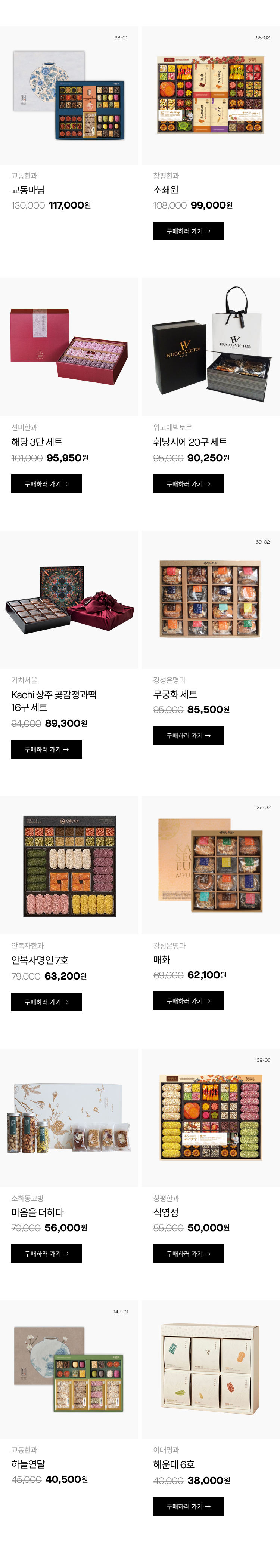Tap 구매하러 가기 under 해당 3단 세트
Viewport: 280px width, 1568px height.
[x=46, y=484]
